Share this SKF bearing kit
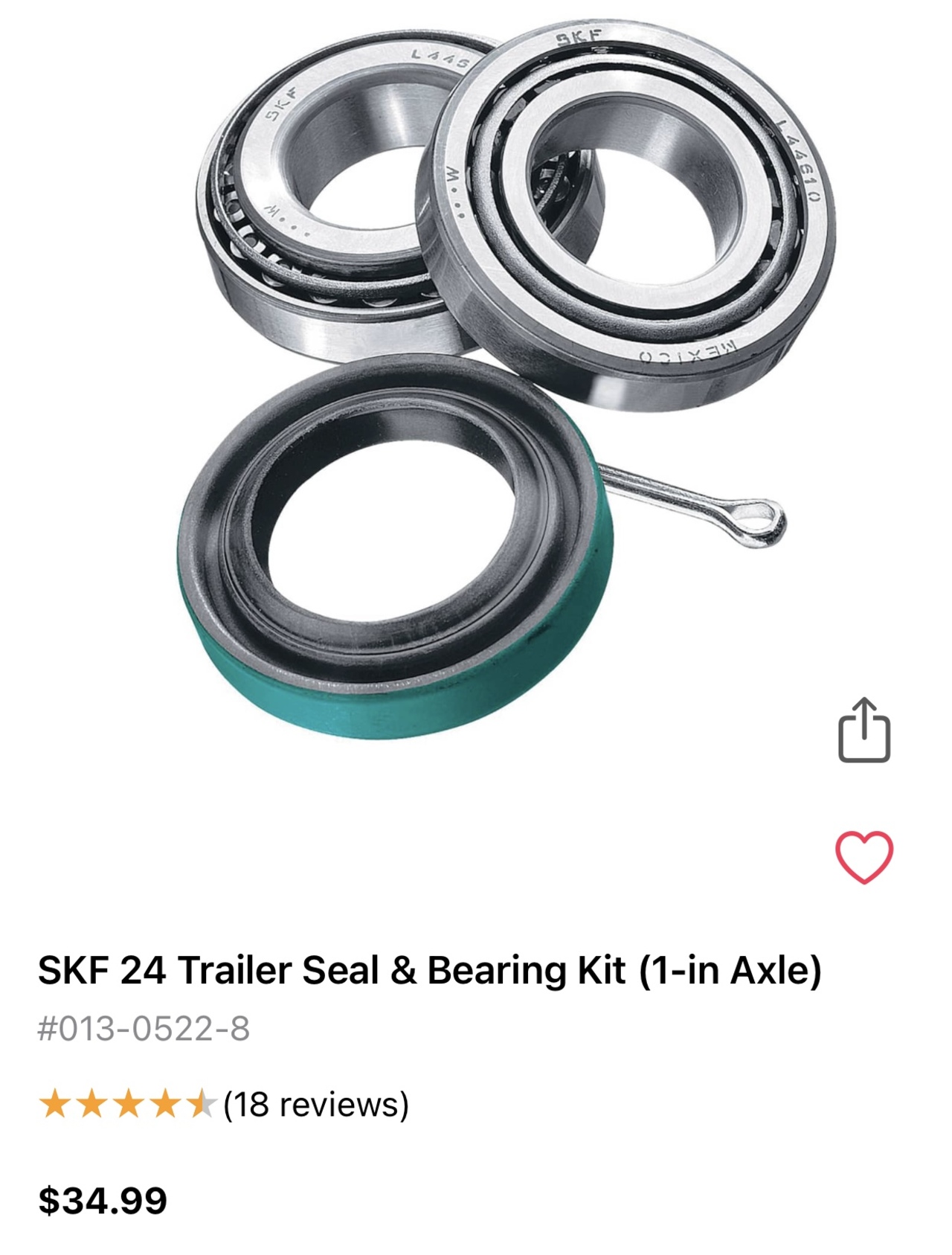952x1255 pixels. [x=863, y=730]
